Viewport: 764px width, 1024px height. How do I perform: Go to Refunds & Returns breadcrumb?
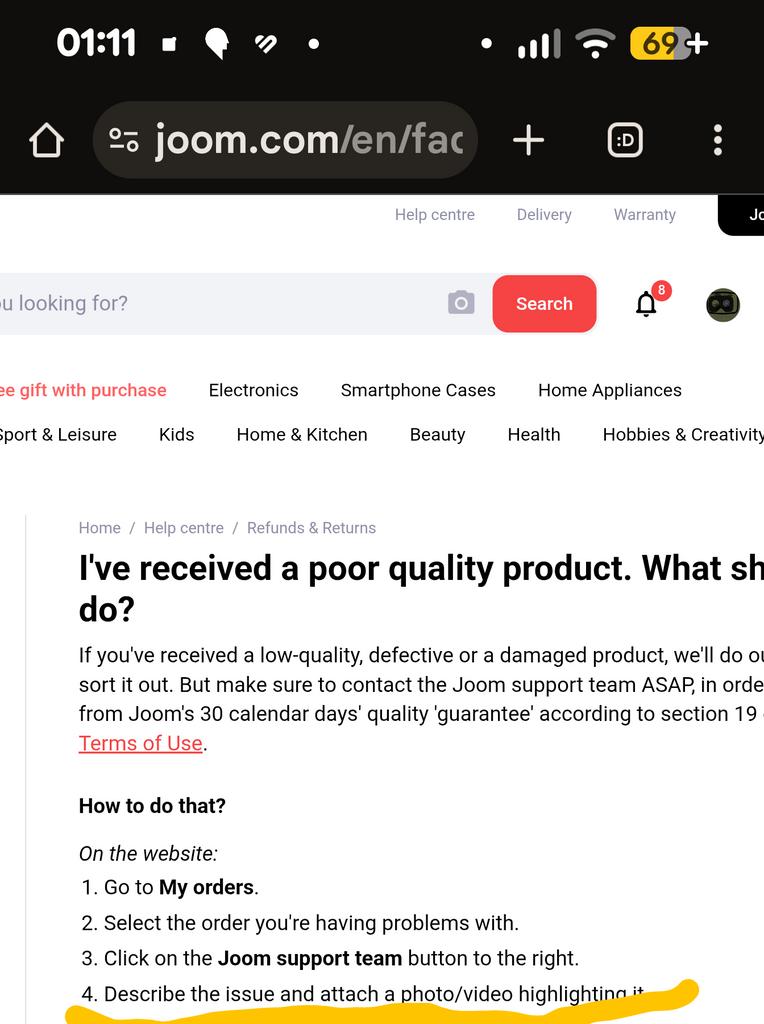pos(311,528)
